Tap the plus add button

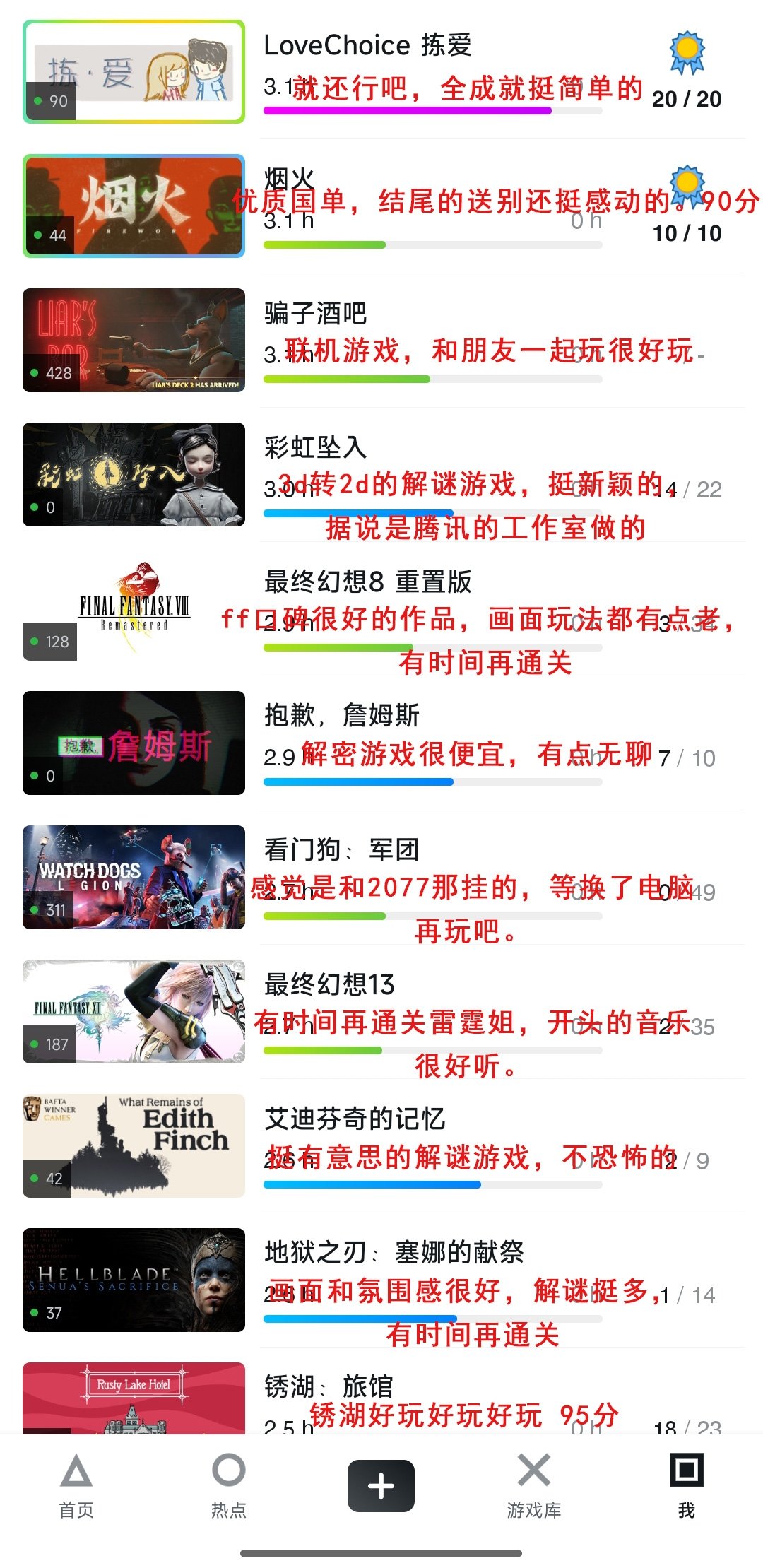381,1485
